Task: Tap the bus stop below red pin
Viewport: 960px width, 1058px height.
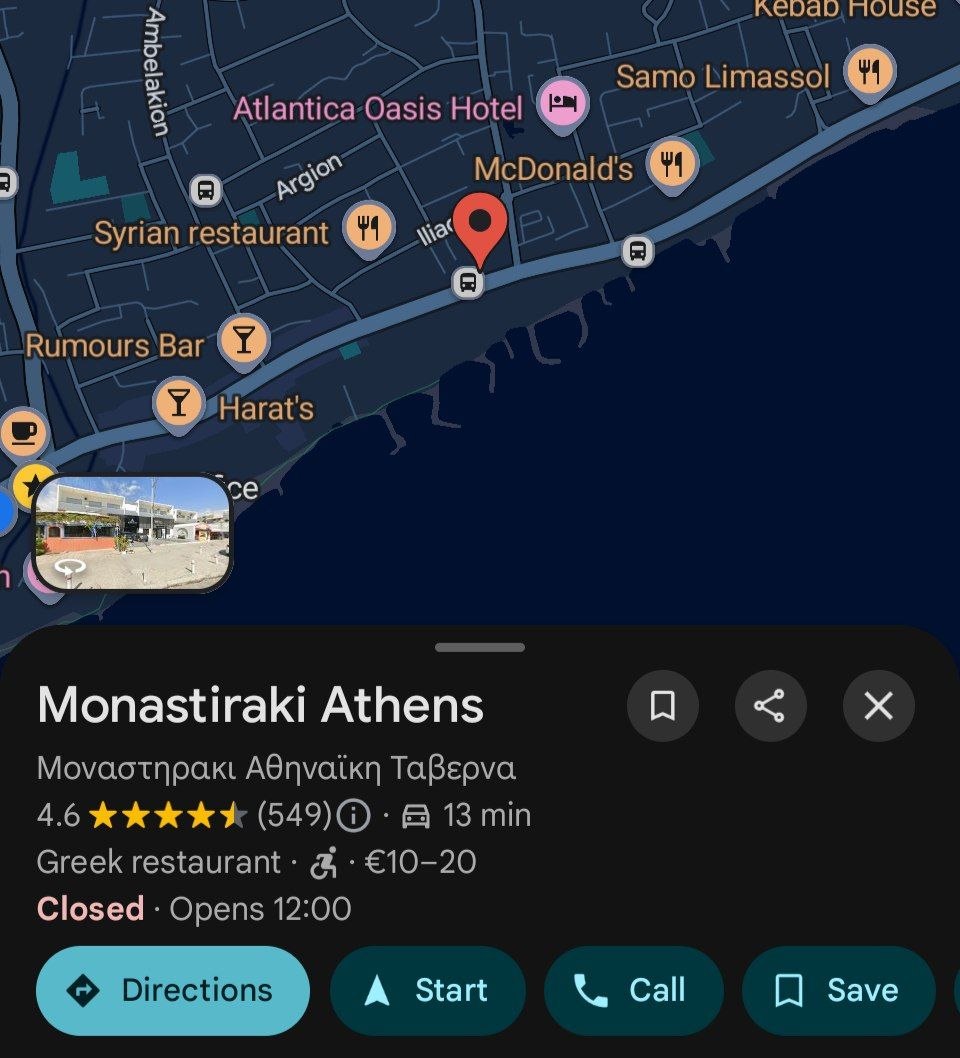Action: (467, 282)
